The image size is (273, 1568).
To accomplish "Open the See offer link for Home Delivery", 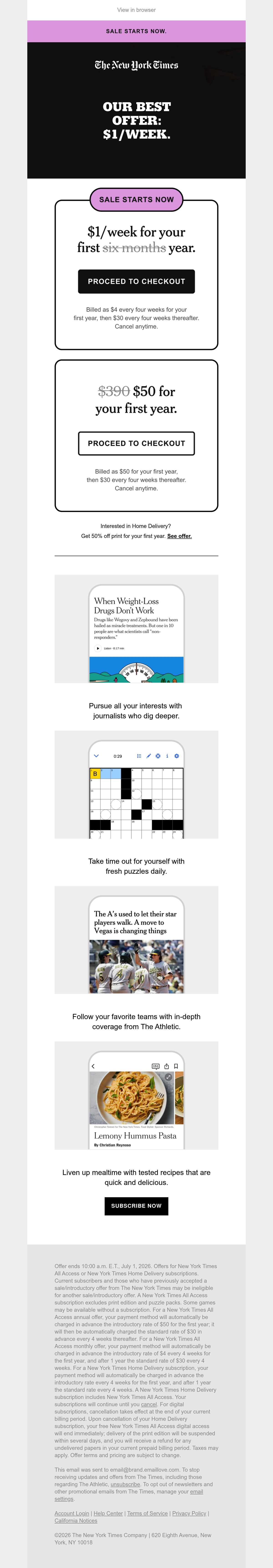I will pyautogui.click(x=179, y=536).
